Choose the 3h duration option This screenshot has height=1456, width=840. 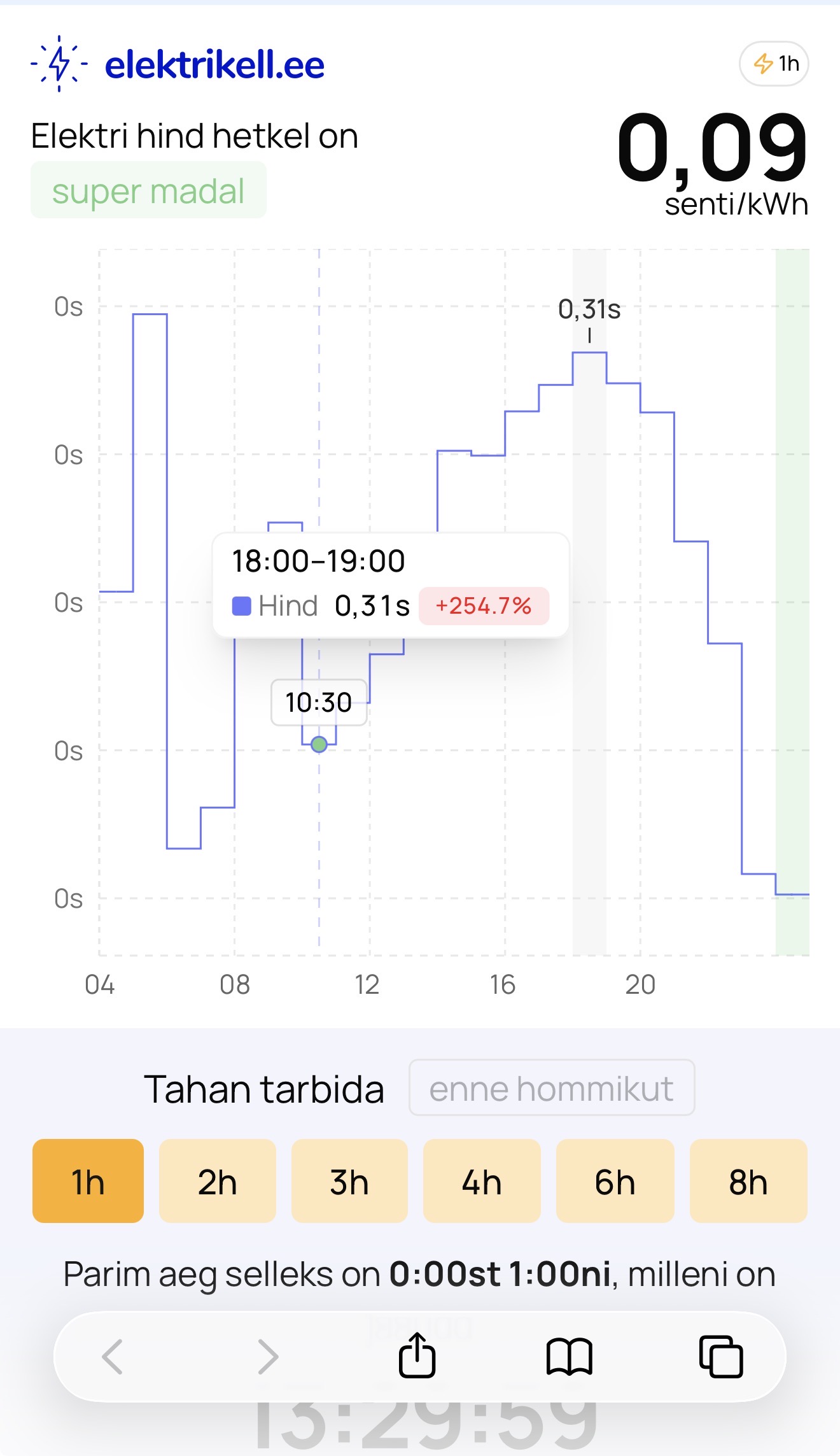(349, 1181)
